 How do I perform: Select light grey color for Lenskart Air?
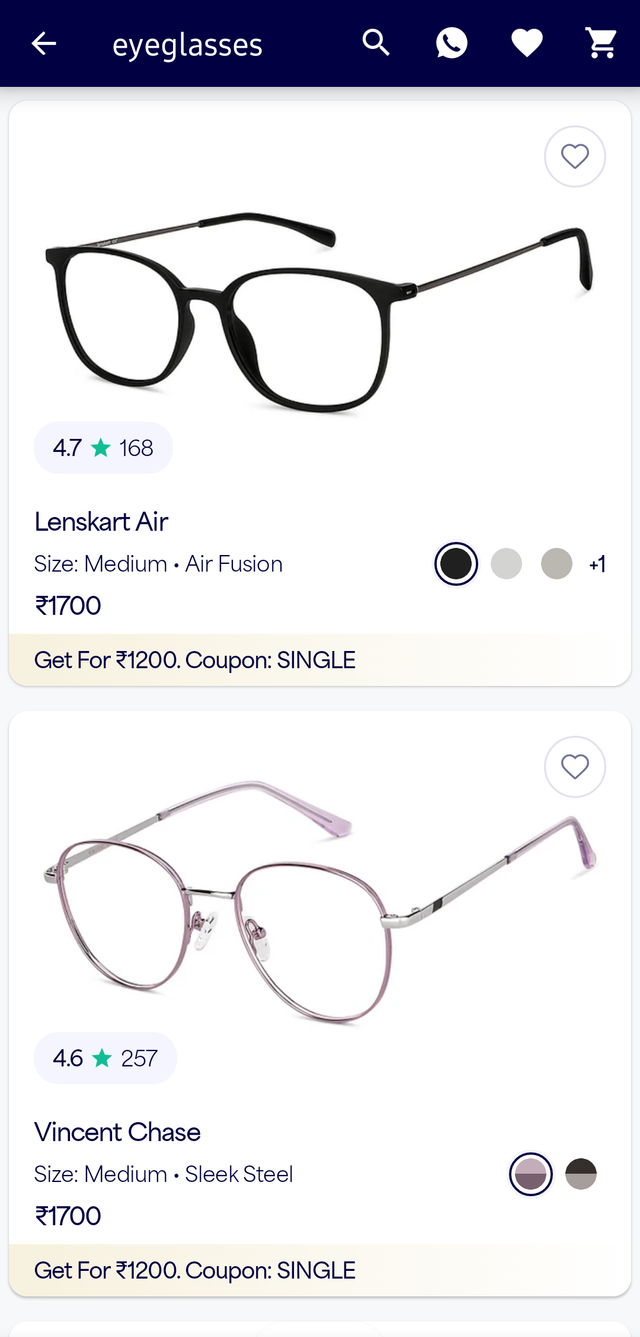coord(507,564)
